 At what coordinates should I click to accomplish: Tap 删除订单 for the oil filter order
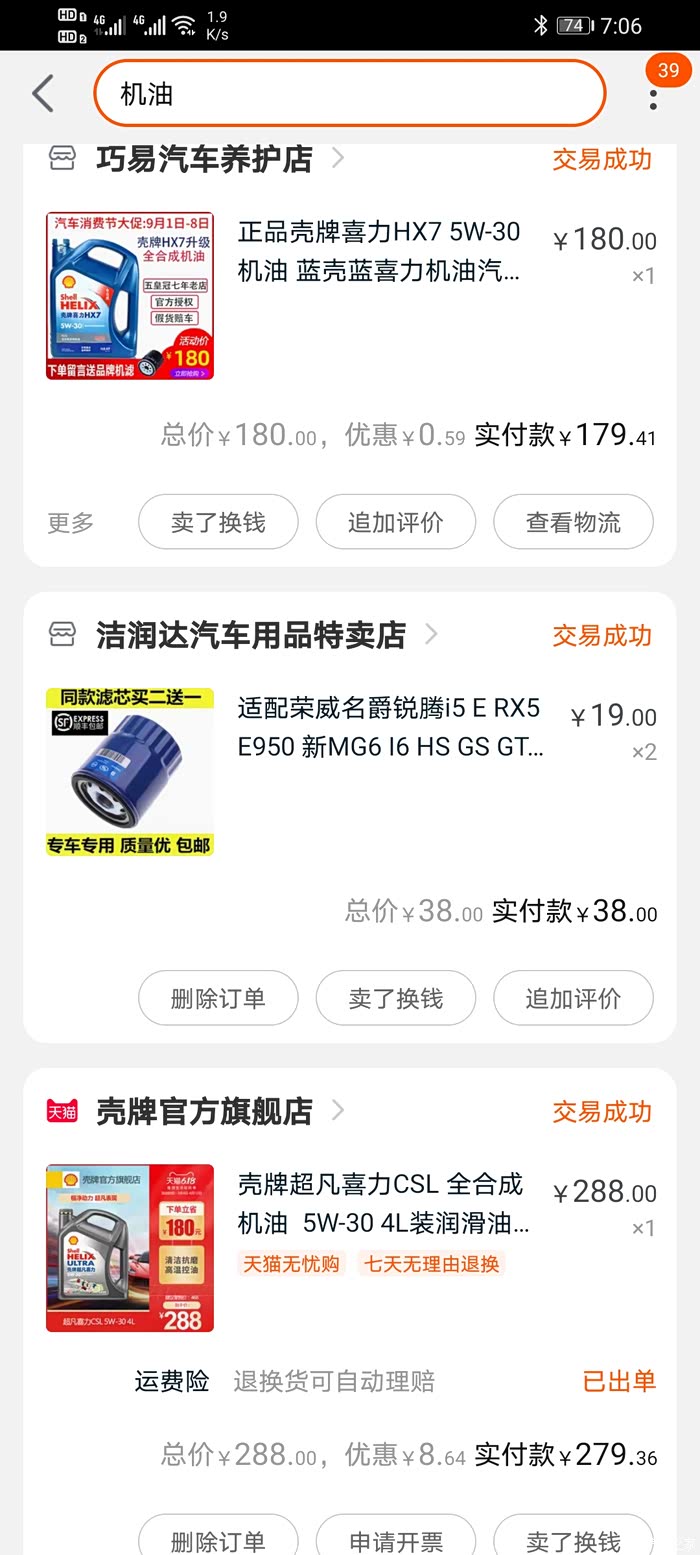[x=218, y=998]
